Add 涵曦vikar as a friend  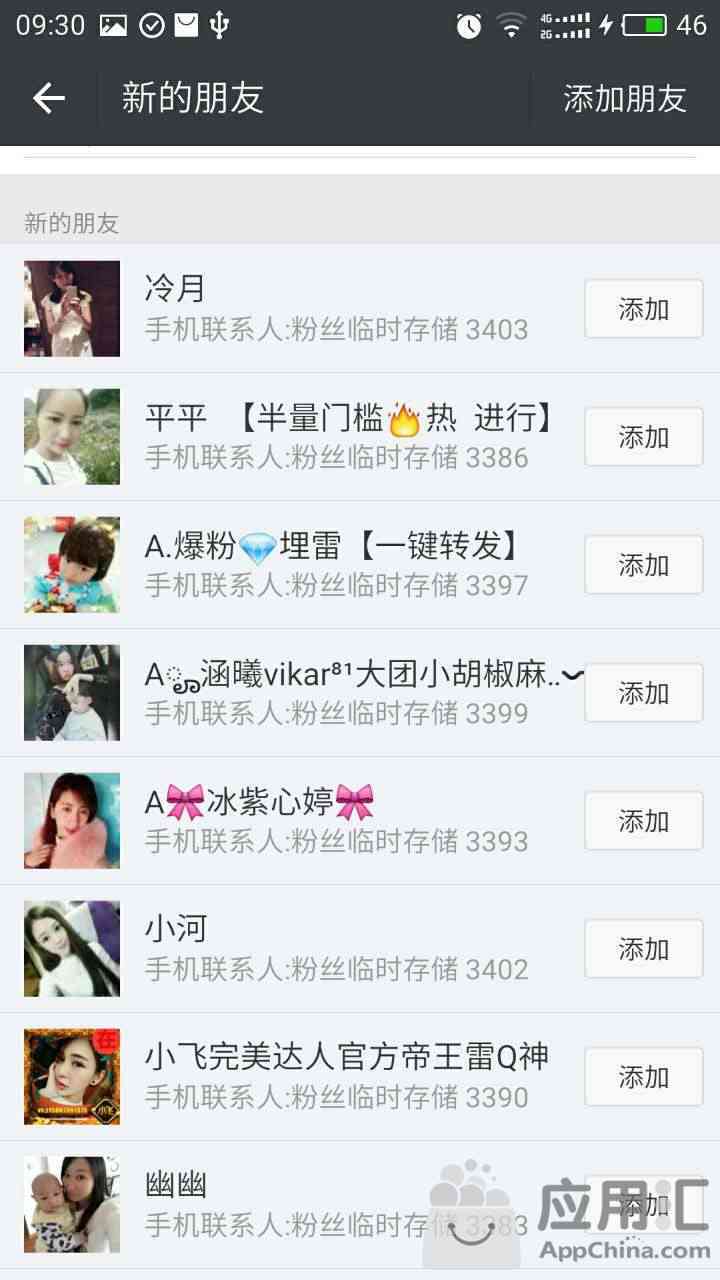coord(643,693)
